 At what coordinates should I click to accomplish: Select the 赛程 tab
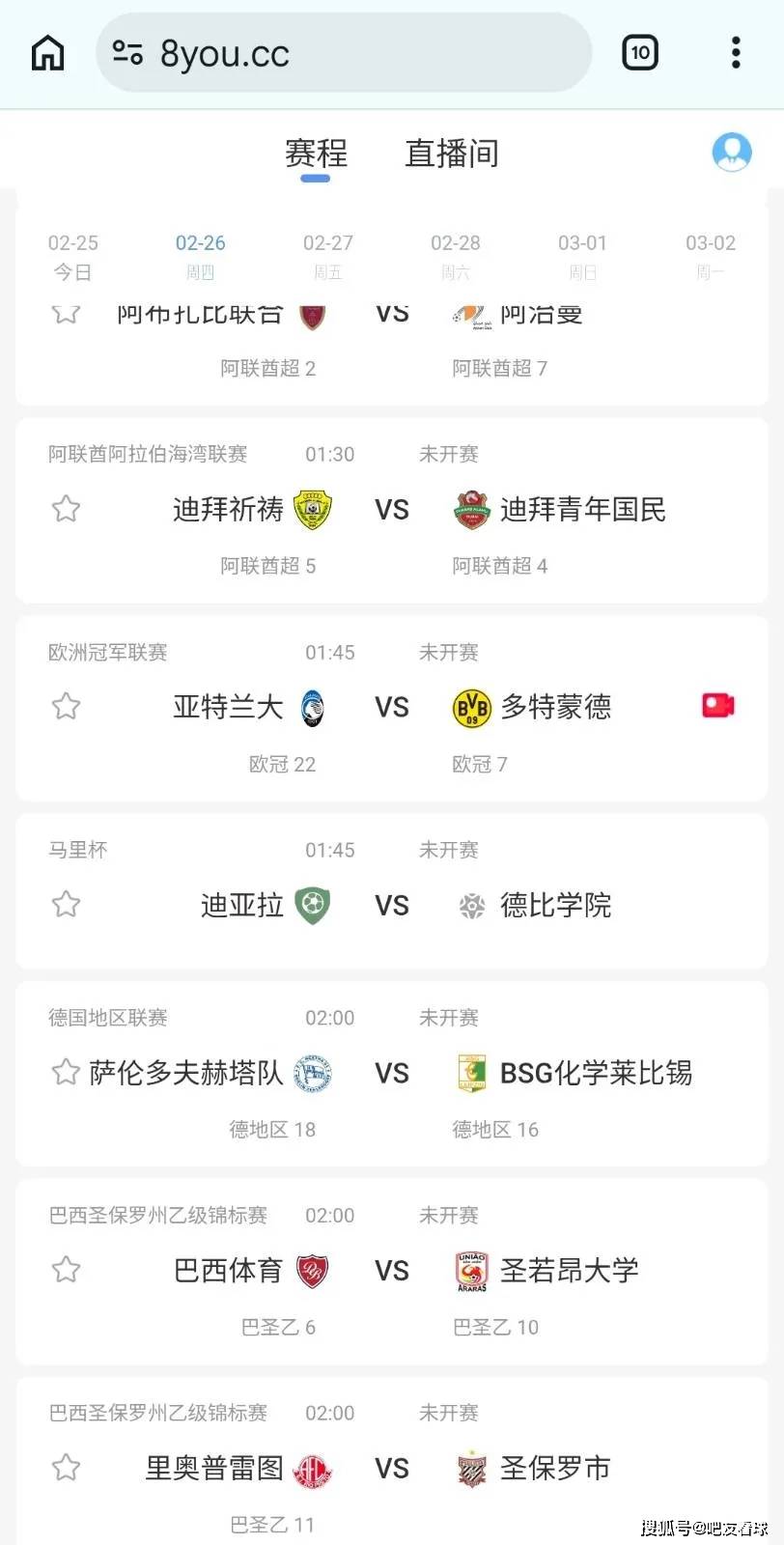tap(316, 154)
